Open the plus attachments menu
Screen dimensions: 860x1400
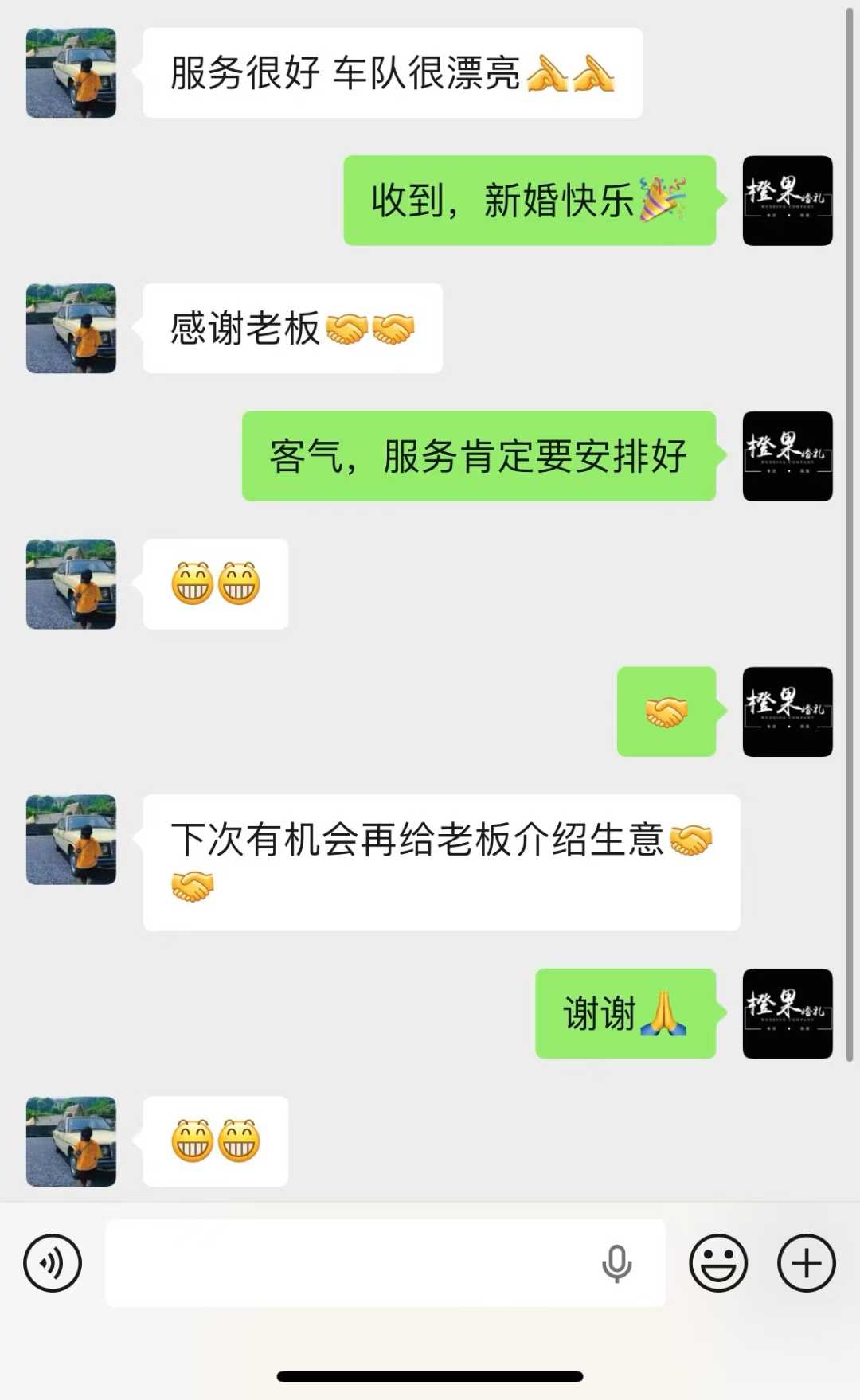tap(806, 1263)
